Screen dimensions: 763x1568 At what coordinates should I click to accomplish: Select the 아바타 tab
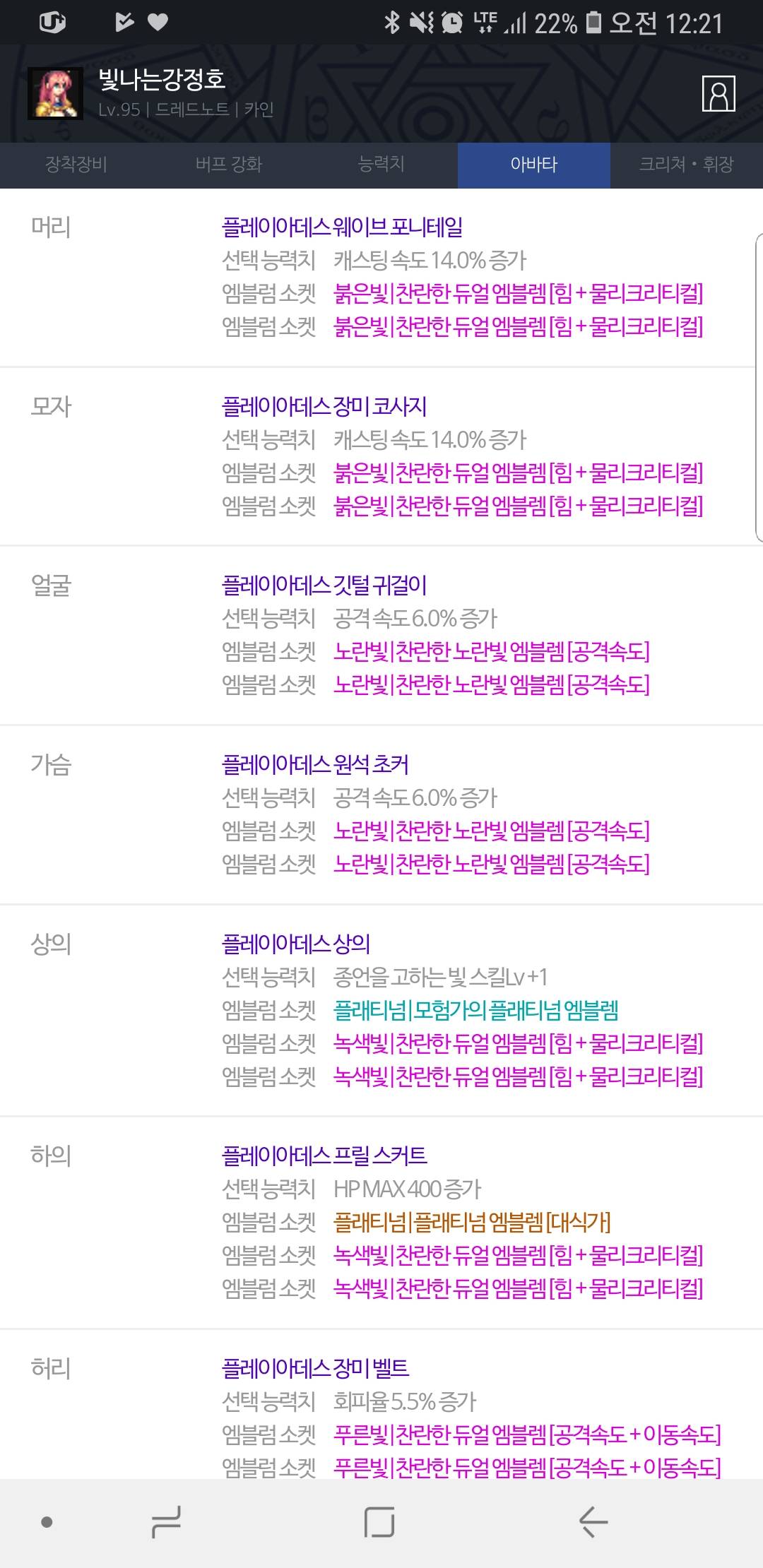pyautogui.click(x=534, y=165)
